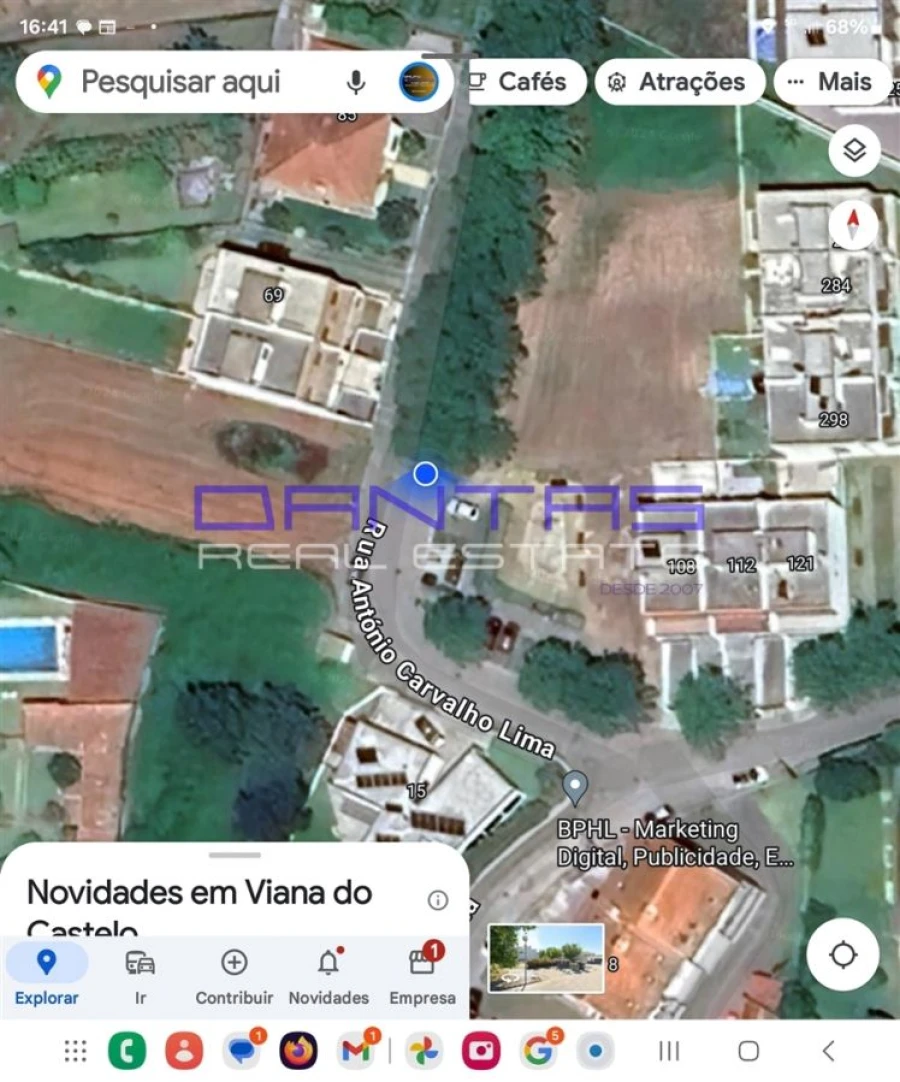This screenshot has width=900, height=1082.
Task: Start a voice search with the microphone icon
Action: pos(356,82)
